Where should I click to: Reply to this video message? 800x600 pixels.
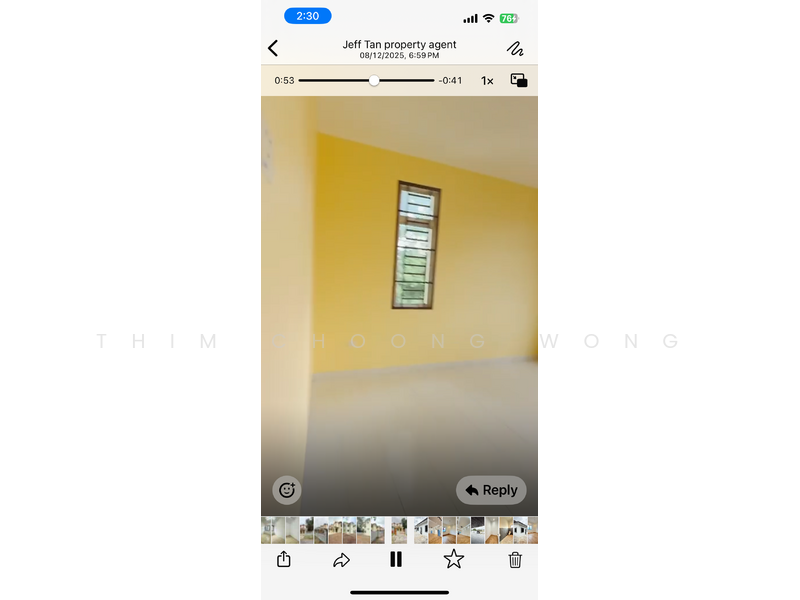pos(491,490)
